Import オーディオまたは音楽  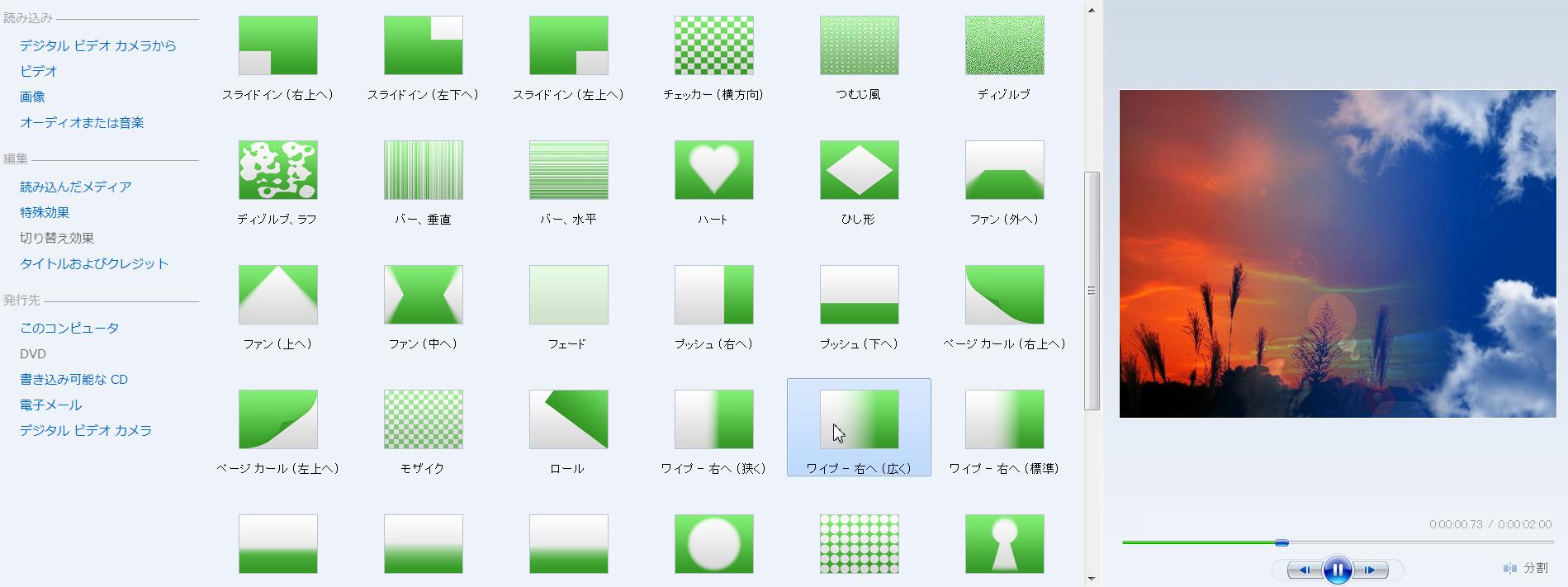(x=82, y=122)
